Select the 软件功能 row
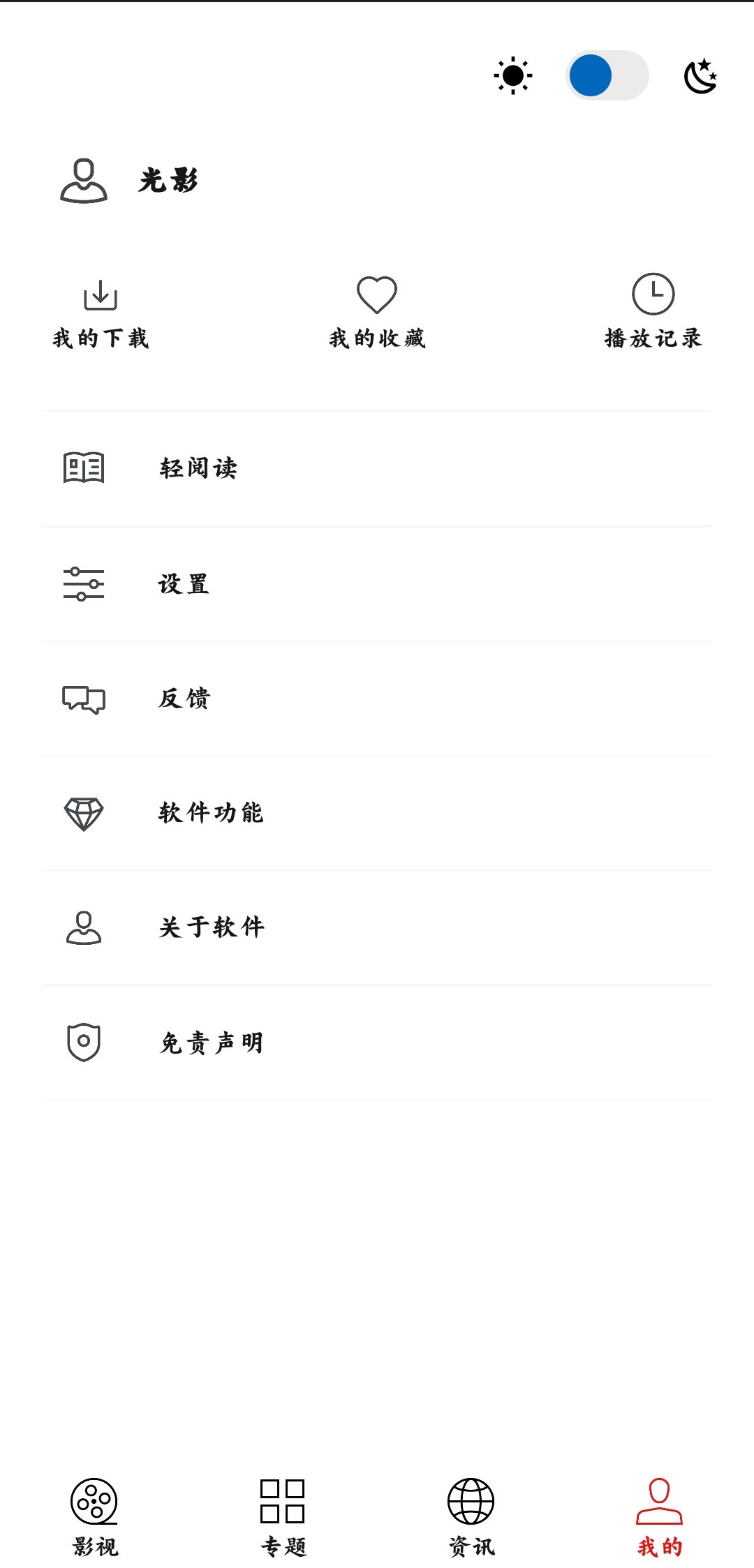Screen dimensions: 754x1568 point(377,813)
